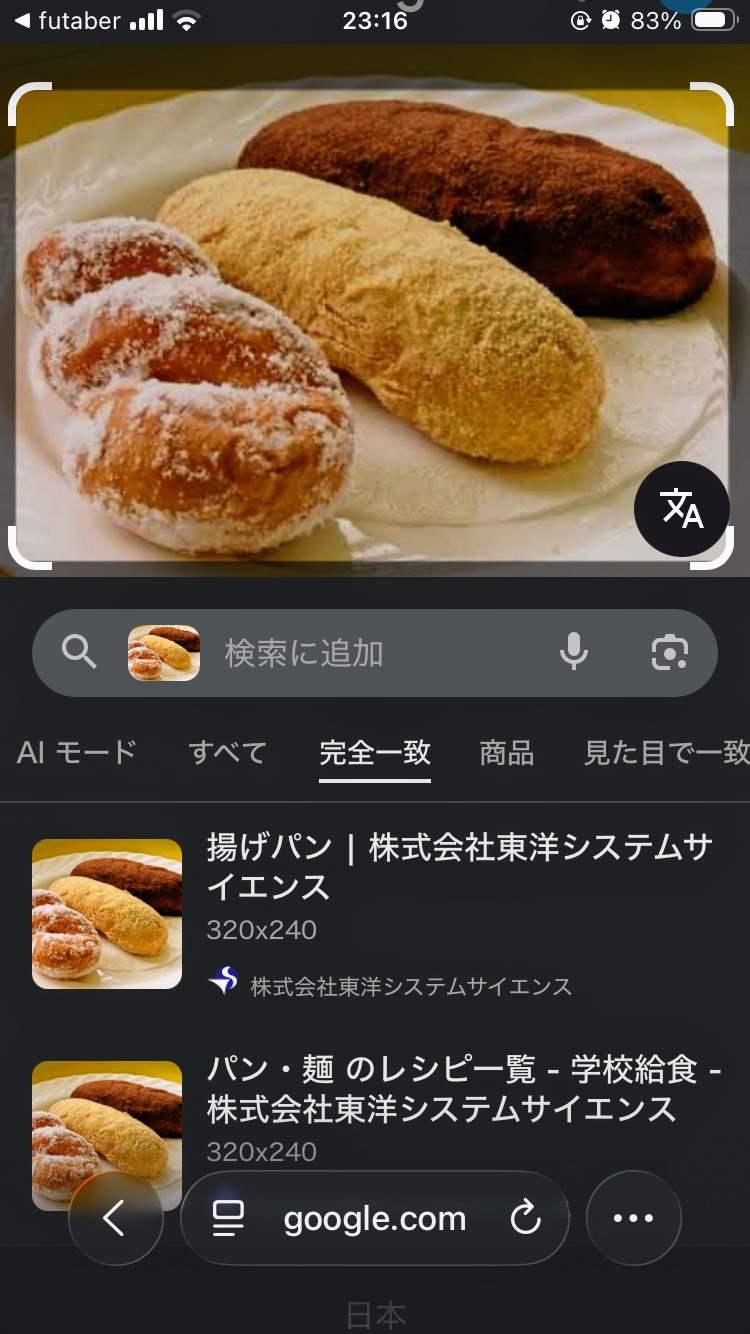Viewport: 750px width, 1334px height.
Task: Open the browser three-dot menu
Action: click(x=633, y=1218)
